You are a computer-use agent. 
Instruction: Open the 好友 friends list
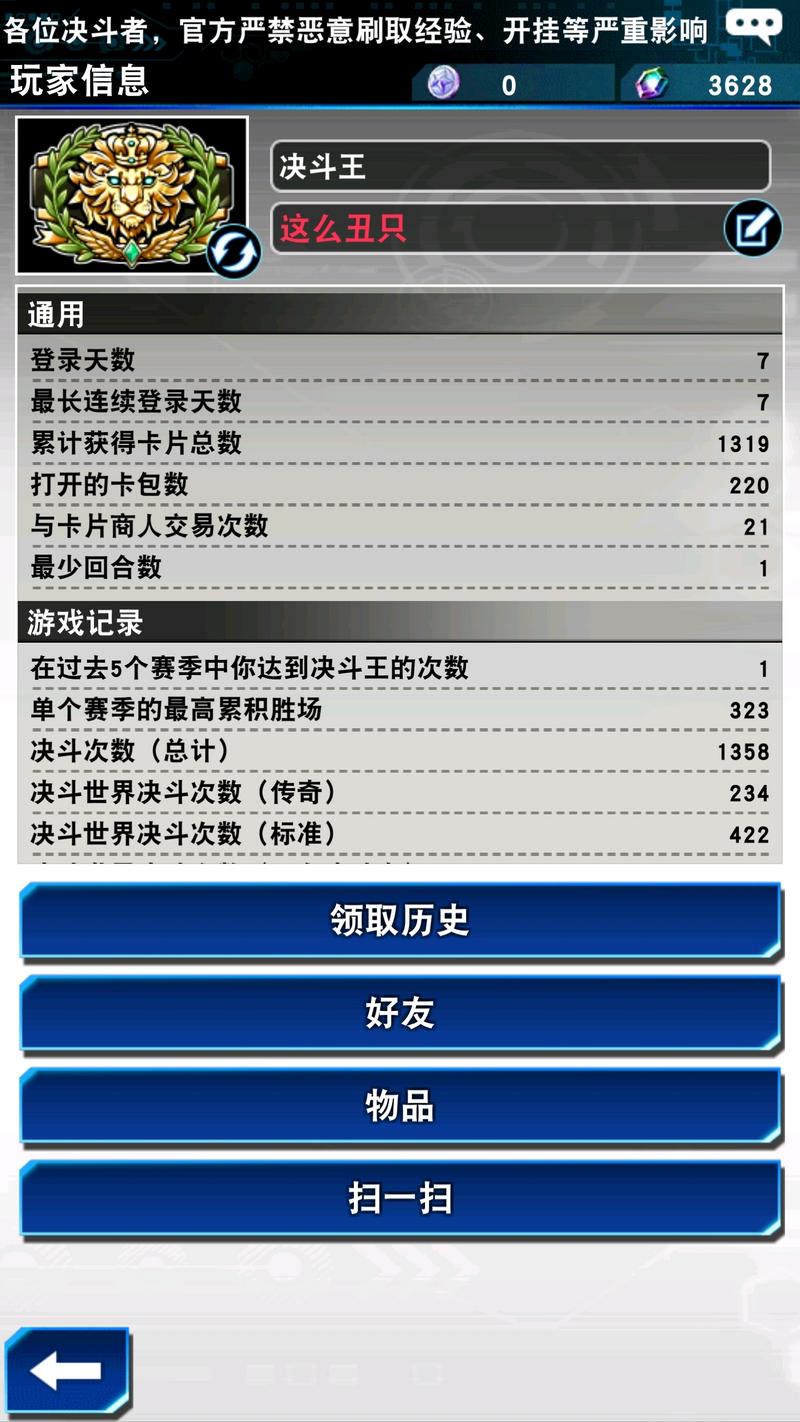coord(400,1013)
